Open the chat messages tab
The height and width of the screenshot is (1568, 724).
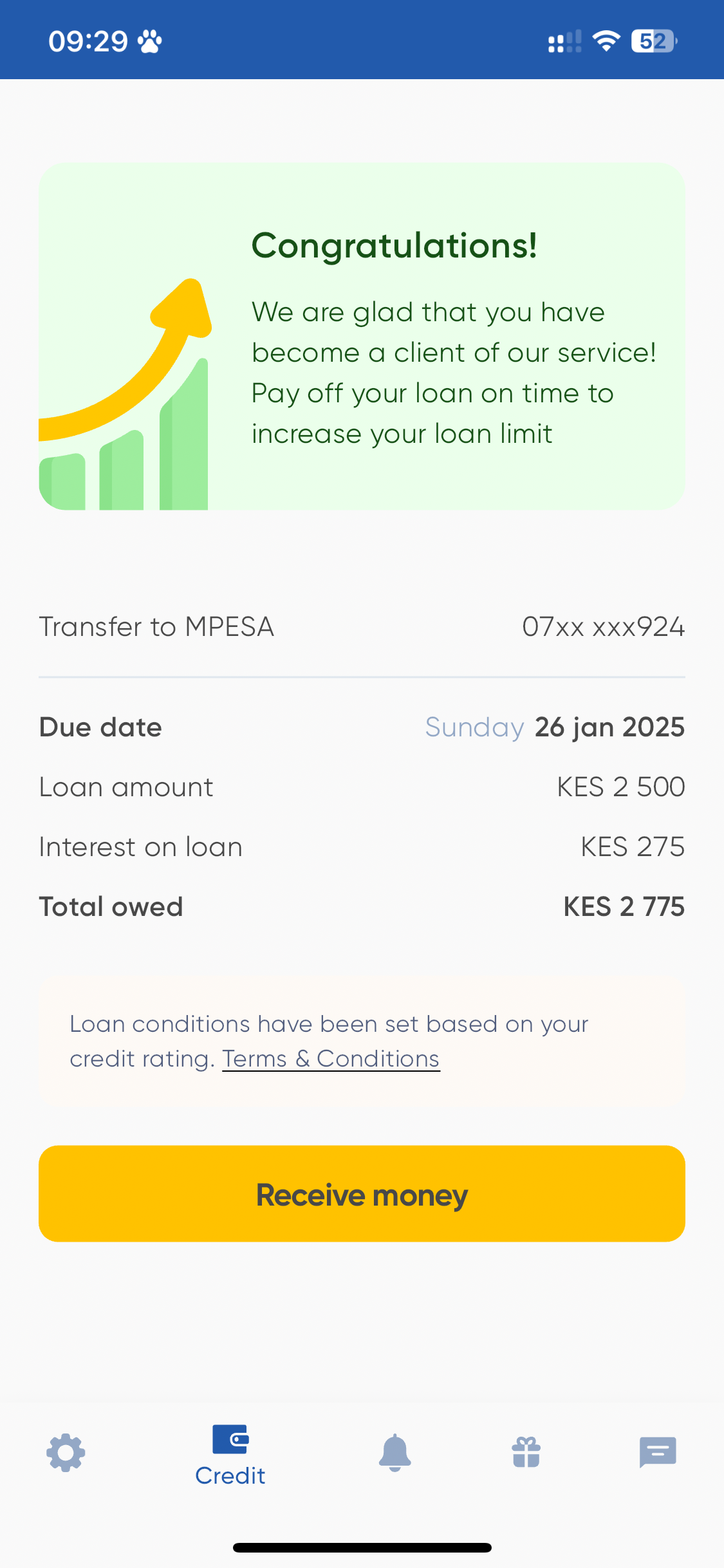click(658, 1453)
